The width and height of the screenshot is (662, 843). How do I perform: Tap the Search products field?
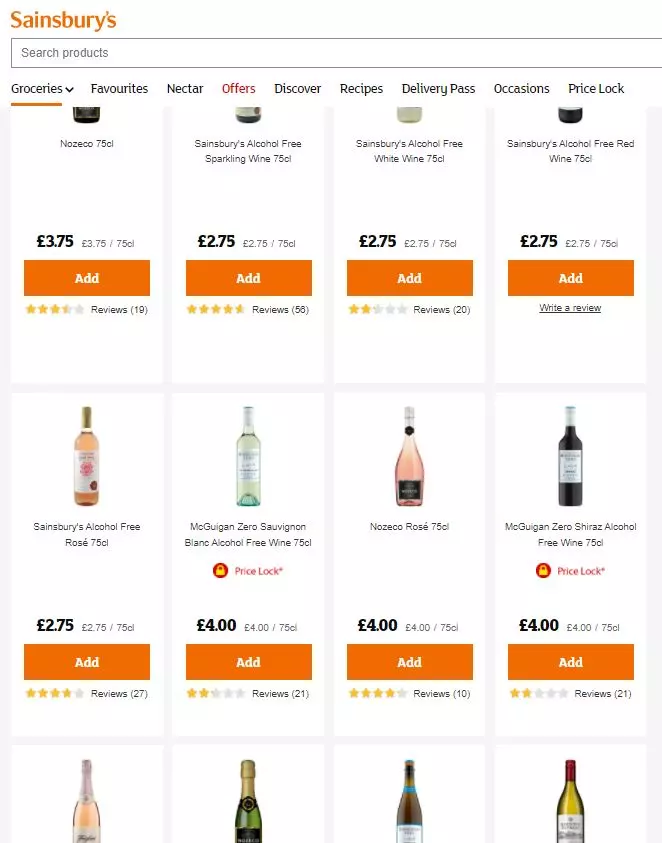point(335,53)
